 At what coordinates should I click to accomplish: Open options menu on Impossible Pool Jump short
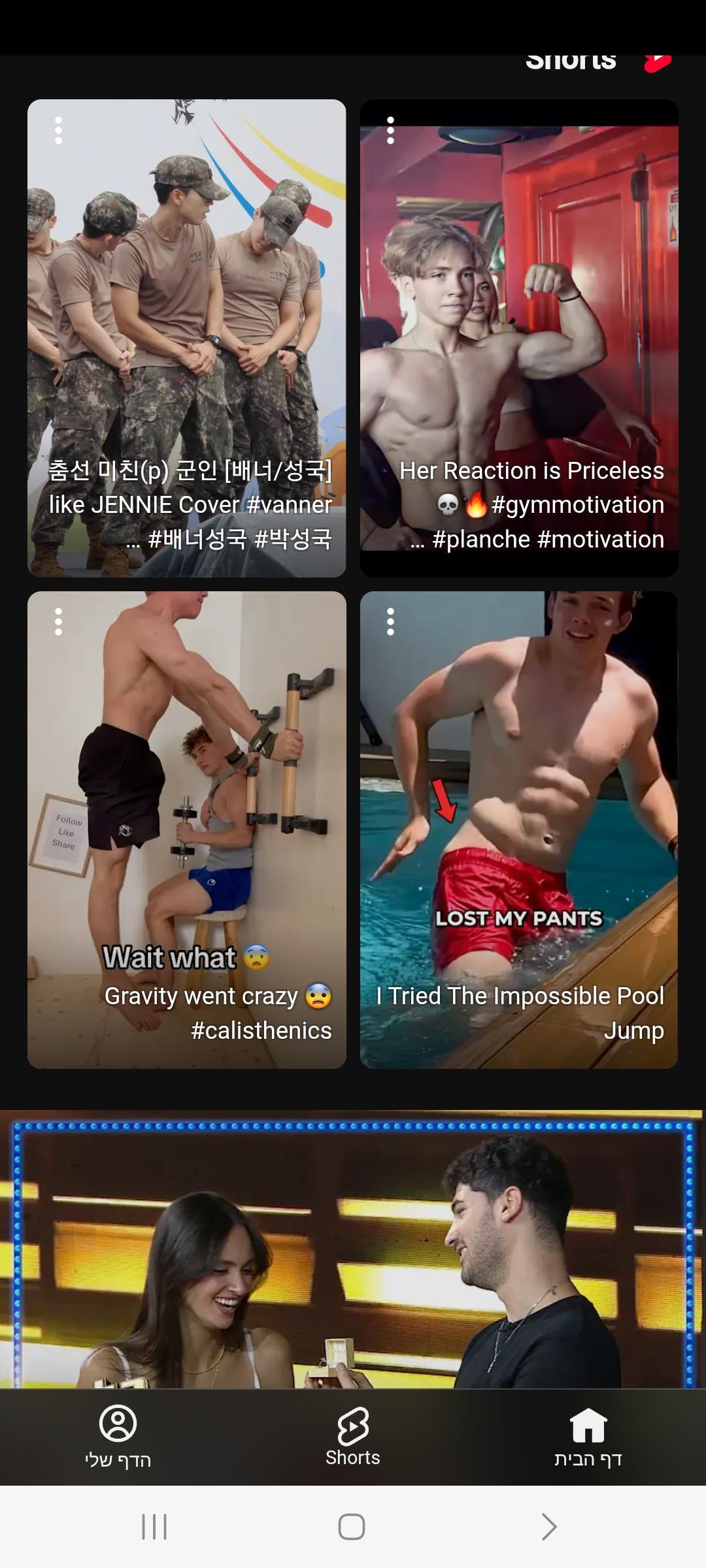pyautogui.click(x=391, y=622)
